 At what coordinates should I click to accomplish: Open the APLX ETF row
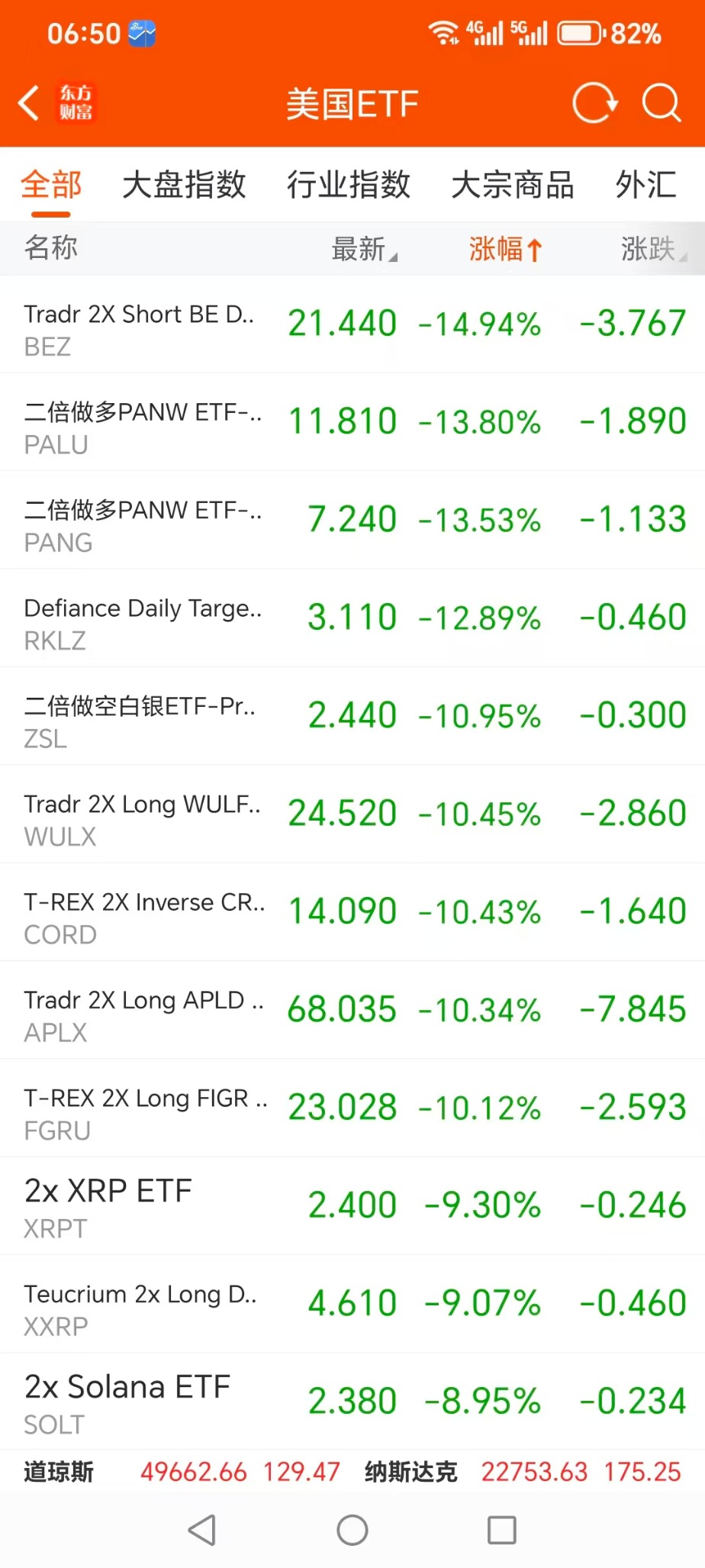[x=351, y=1009]
